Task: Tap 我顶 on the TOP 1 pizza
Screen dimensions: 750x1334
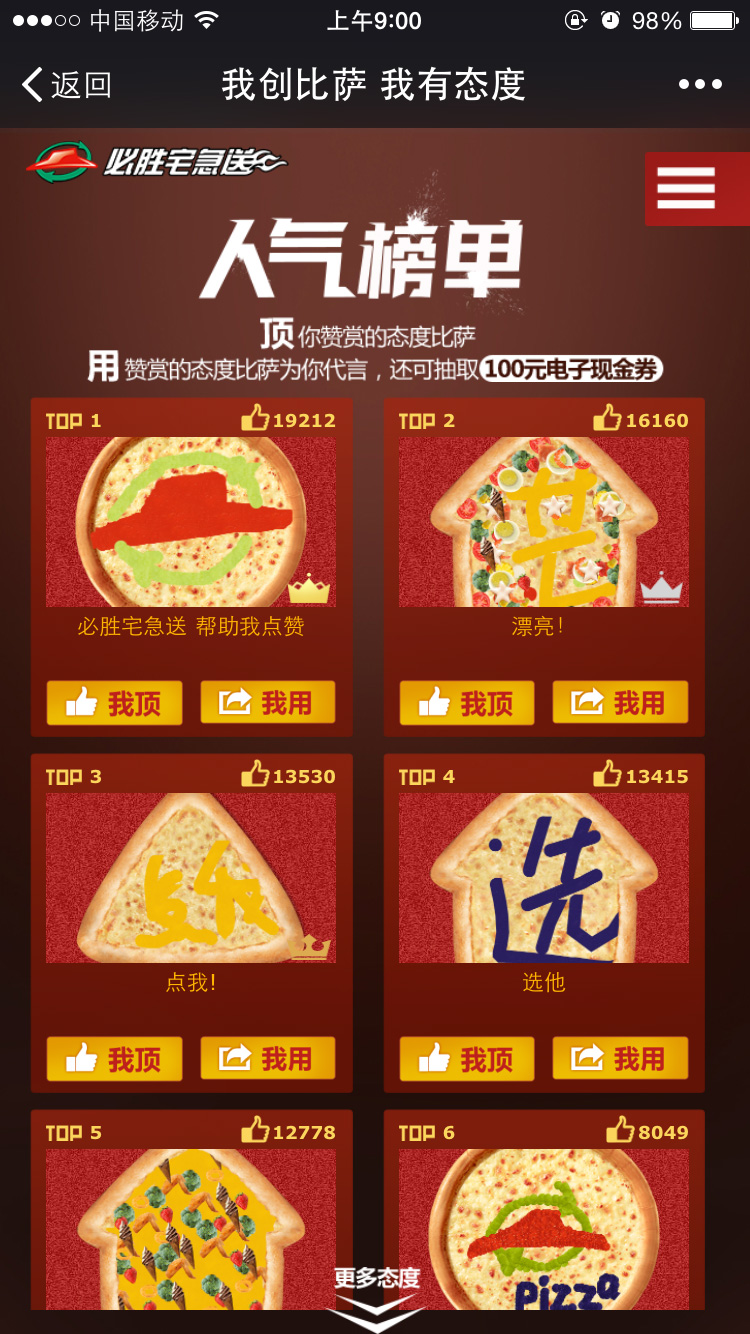Action: point(114,703)
